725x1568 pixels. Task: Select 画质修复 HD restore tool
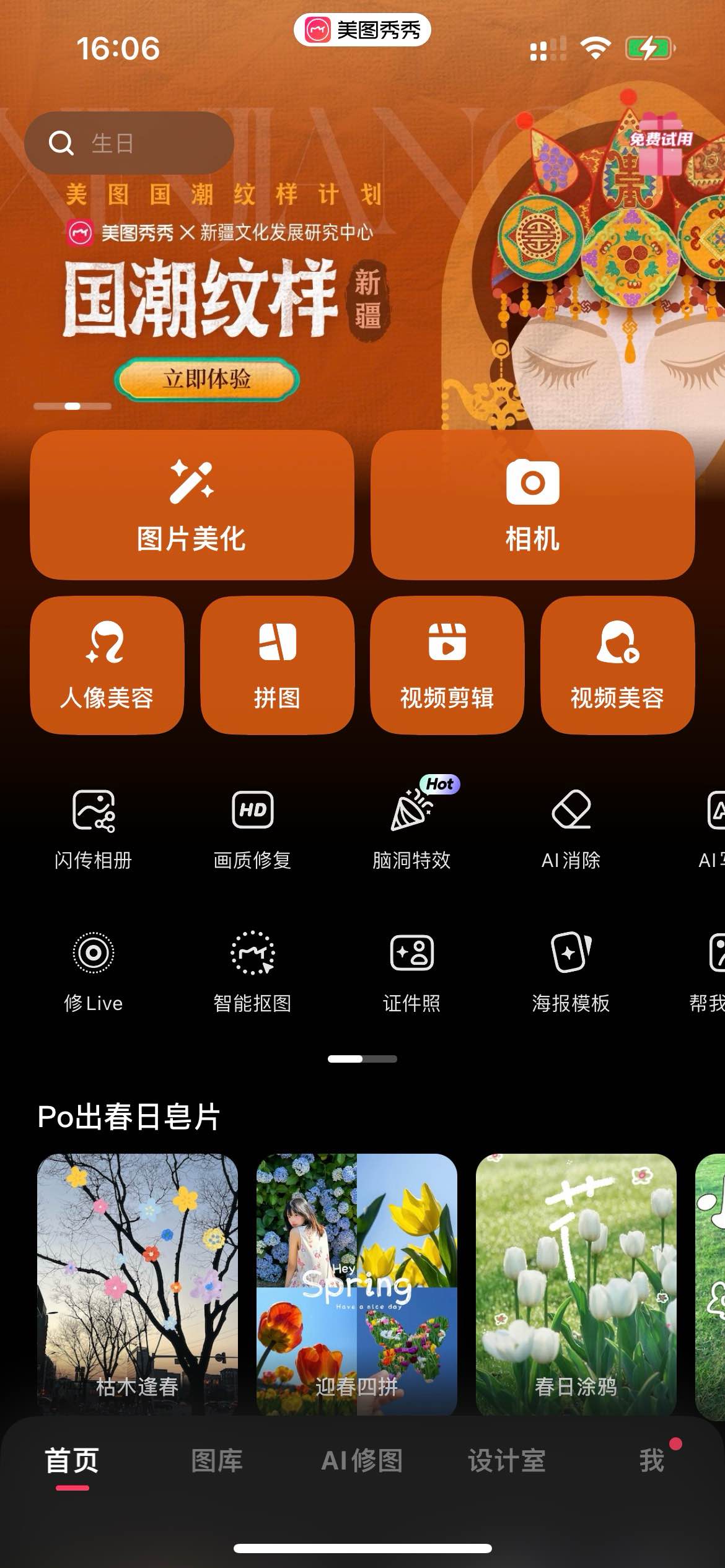coord(252,829)
